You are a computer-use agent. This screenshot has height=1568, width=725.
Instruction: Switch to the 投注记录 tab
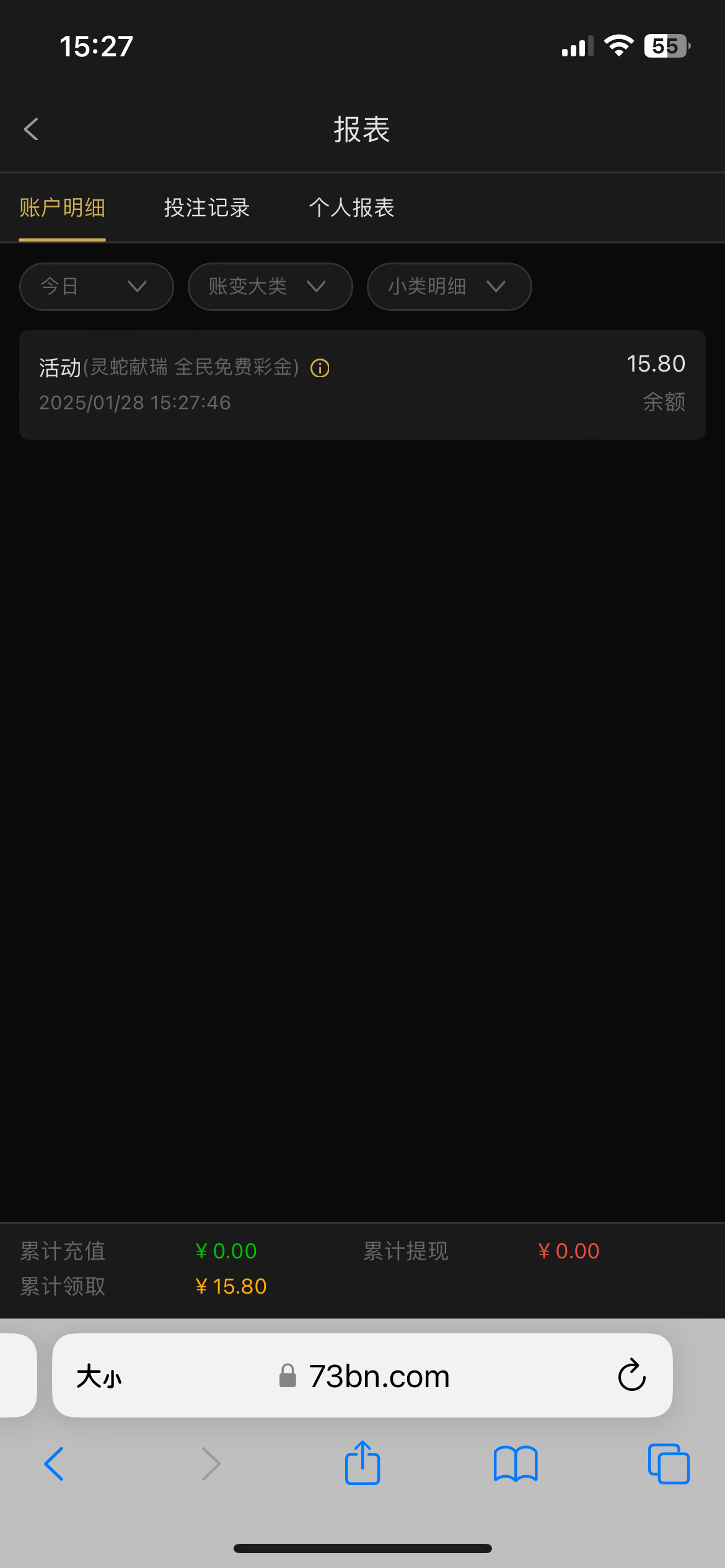coord(207,207)
